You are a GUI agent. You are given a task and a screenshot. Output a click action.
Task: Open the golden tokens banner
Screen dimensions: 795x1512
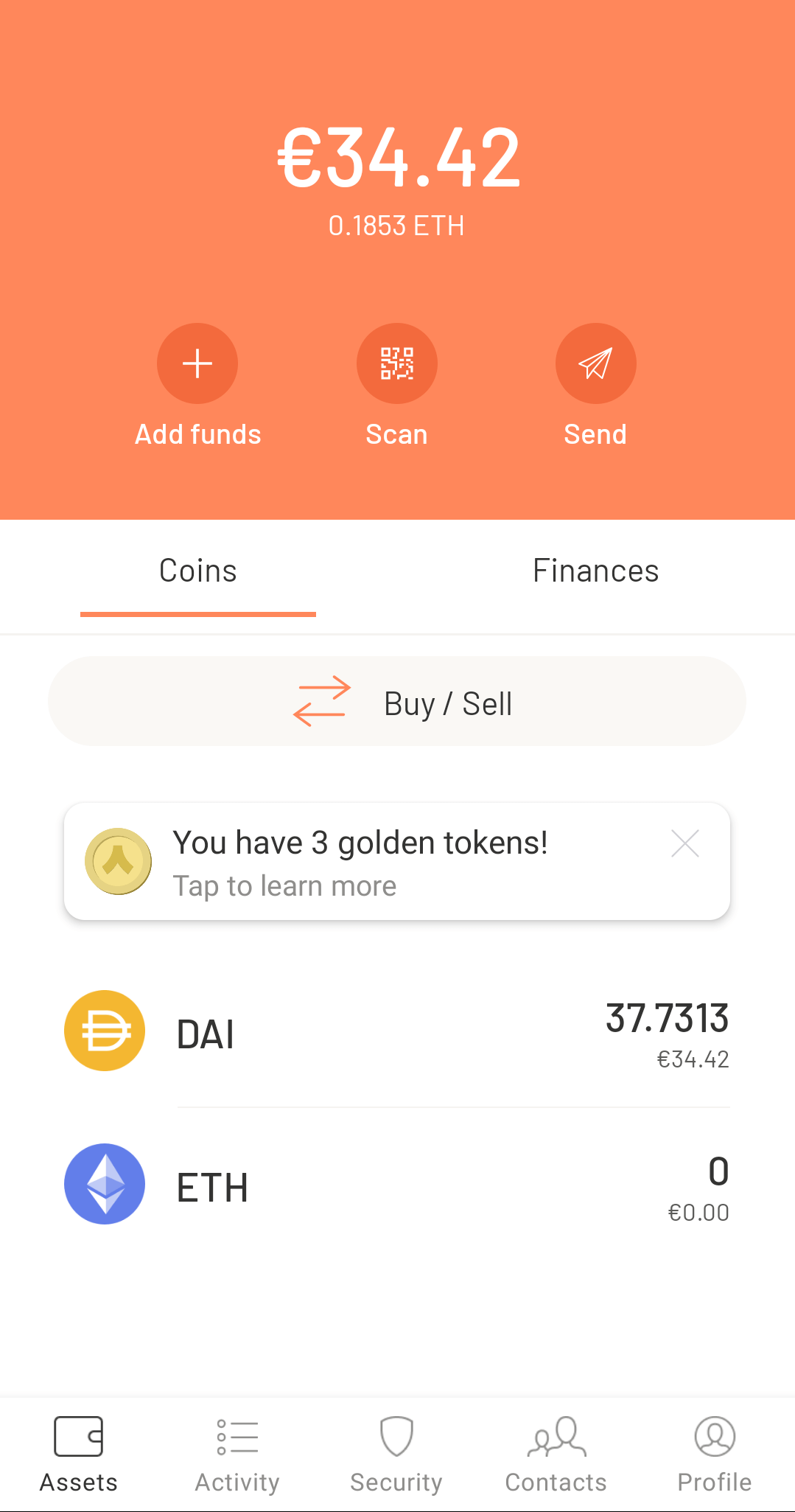[x=361, y=861]
